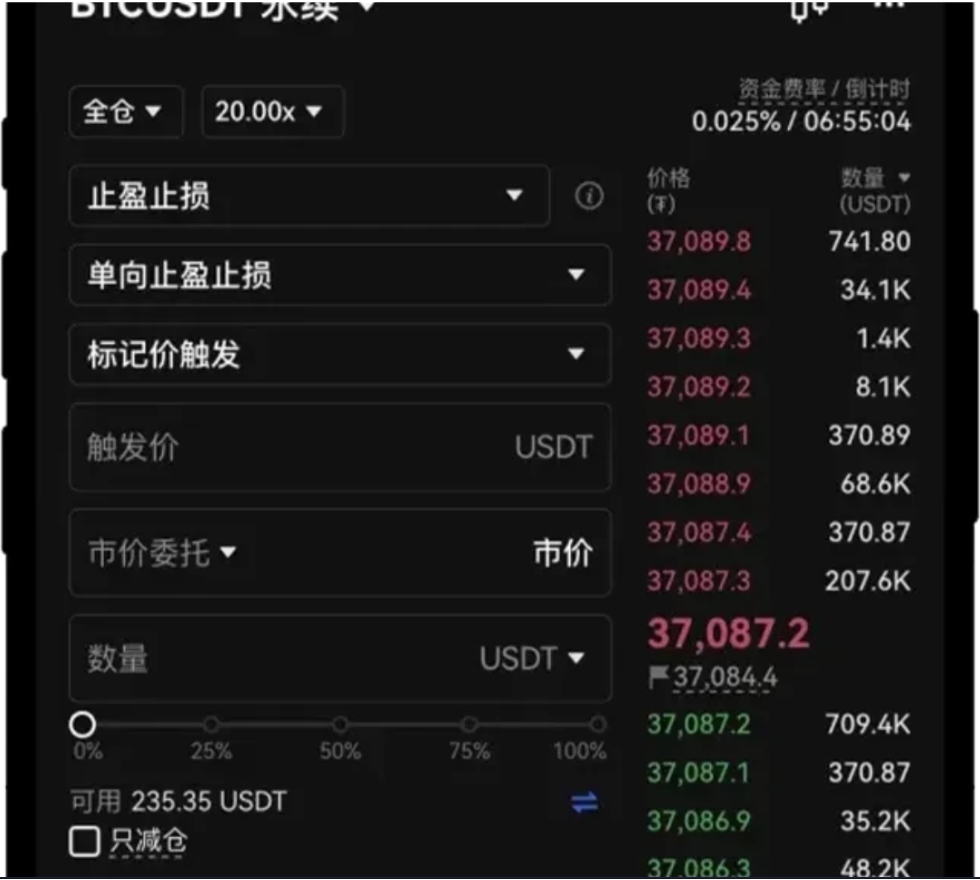Open the 全仓 margin mode selector

(125, 111)
